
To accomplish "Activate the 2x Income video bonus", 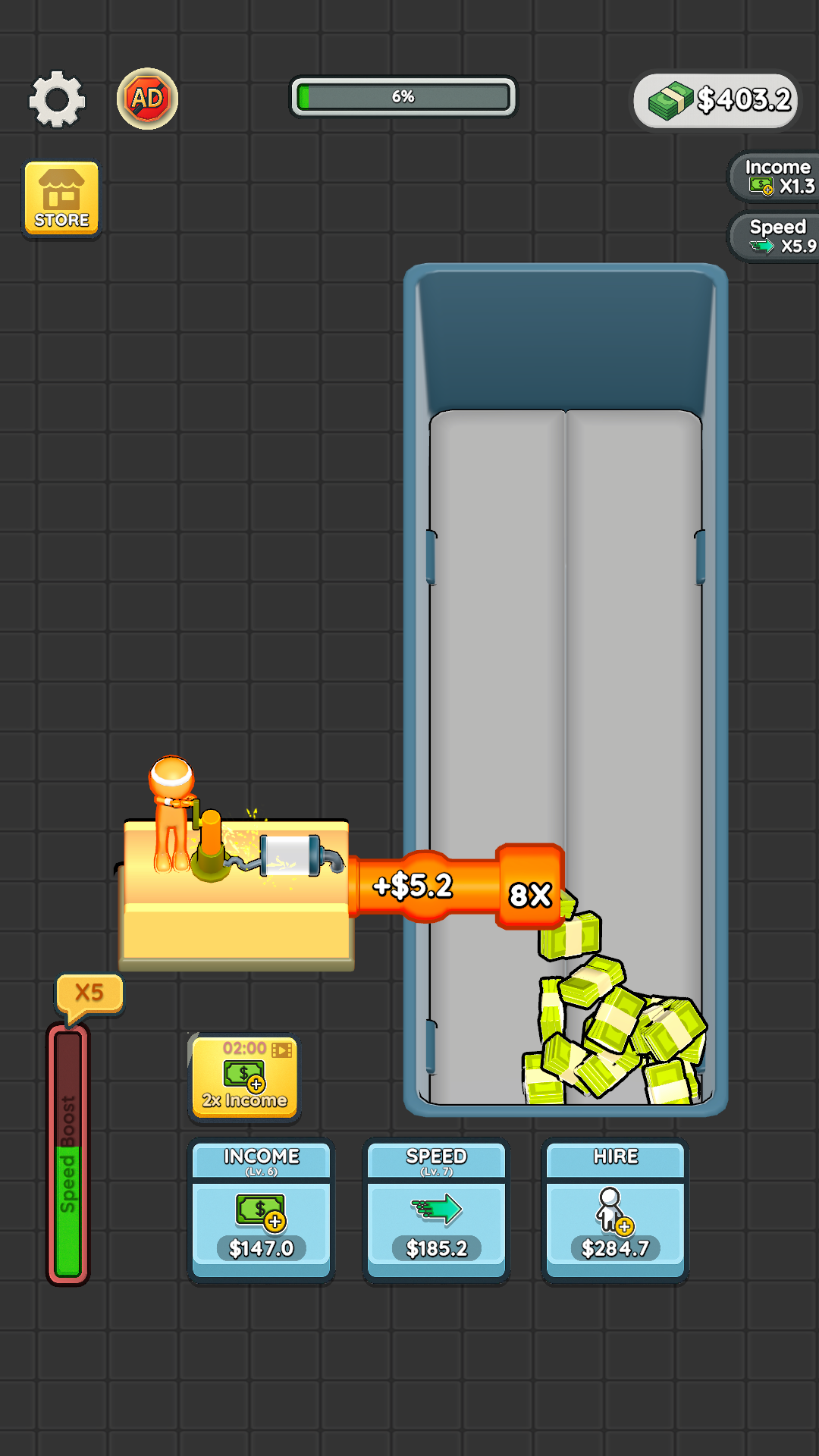I will coord(244,1077).
